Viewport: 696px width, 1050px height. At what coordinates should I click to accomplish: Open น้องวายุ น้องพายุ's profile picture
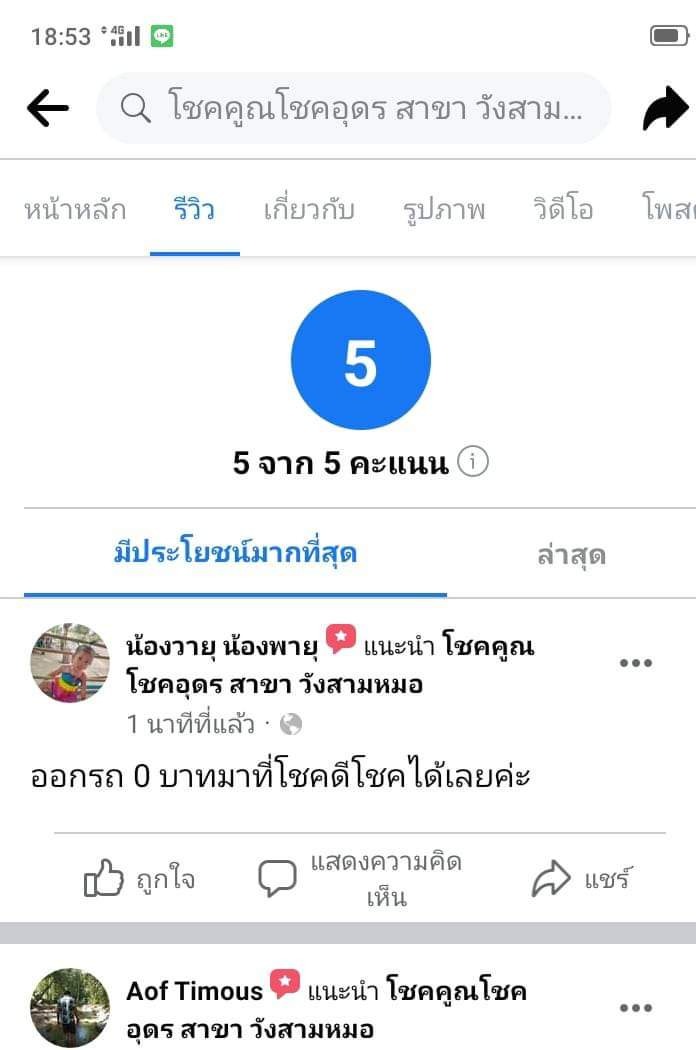(70, 663)
